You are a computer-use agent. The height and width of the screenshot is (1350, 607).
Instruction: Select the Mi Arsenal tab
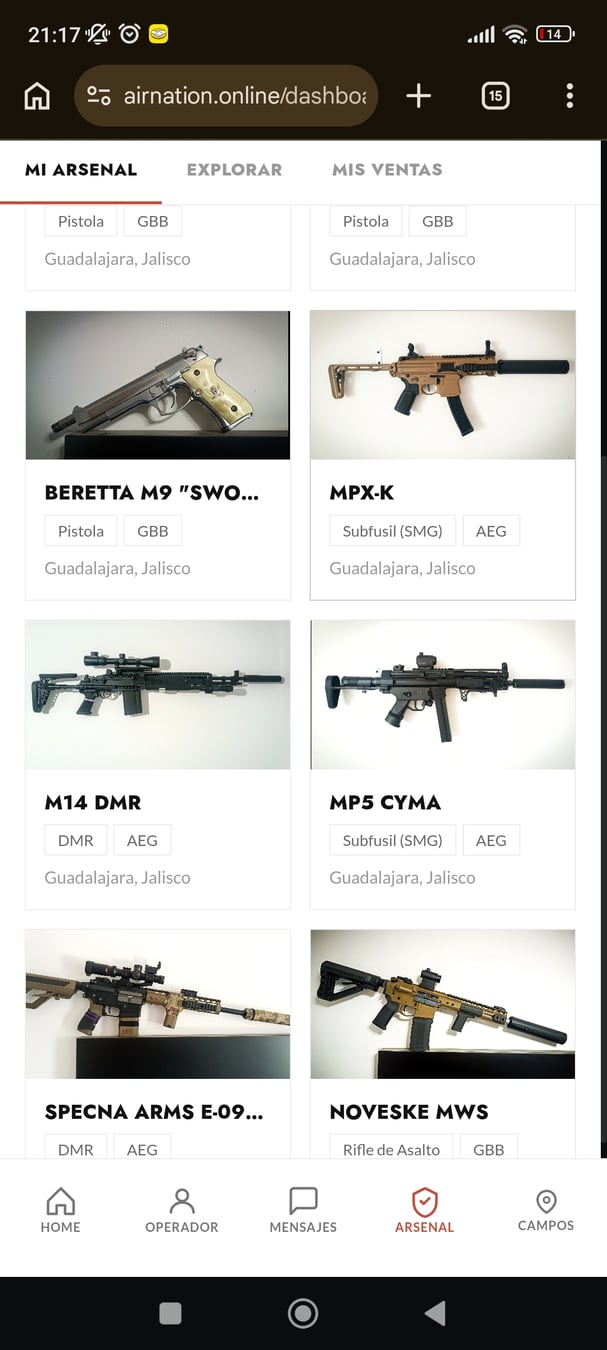pyautogui.click(x=81, y=170)
